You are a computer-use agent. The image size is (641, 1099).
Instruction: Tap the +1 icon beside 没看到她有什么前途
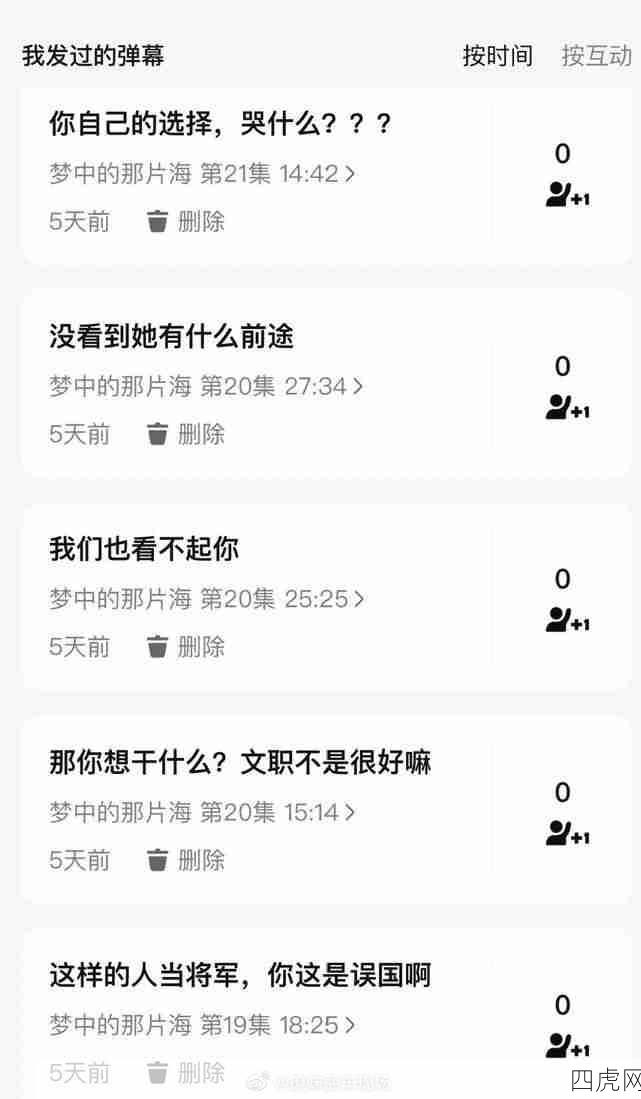tap(567, 408)
